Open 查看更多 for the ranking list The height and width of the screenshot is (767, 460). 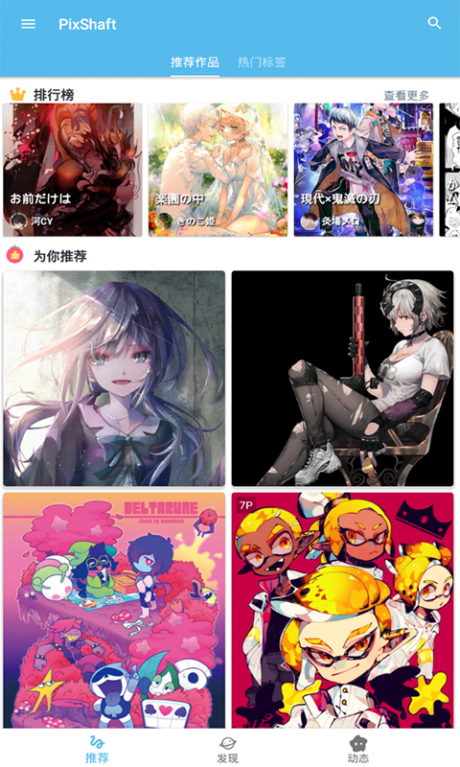pyautogui.click(x=406, y=95)
